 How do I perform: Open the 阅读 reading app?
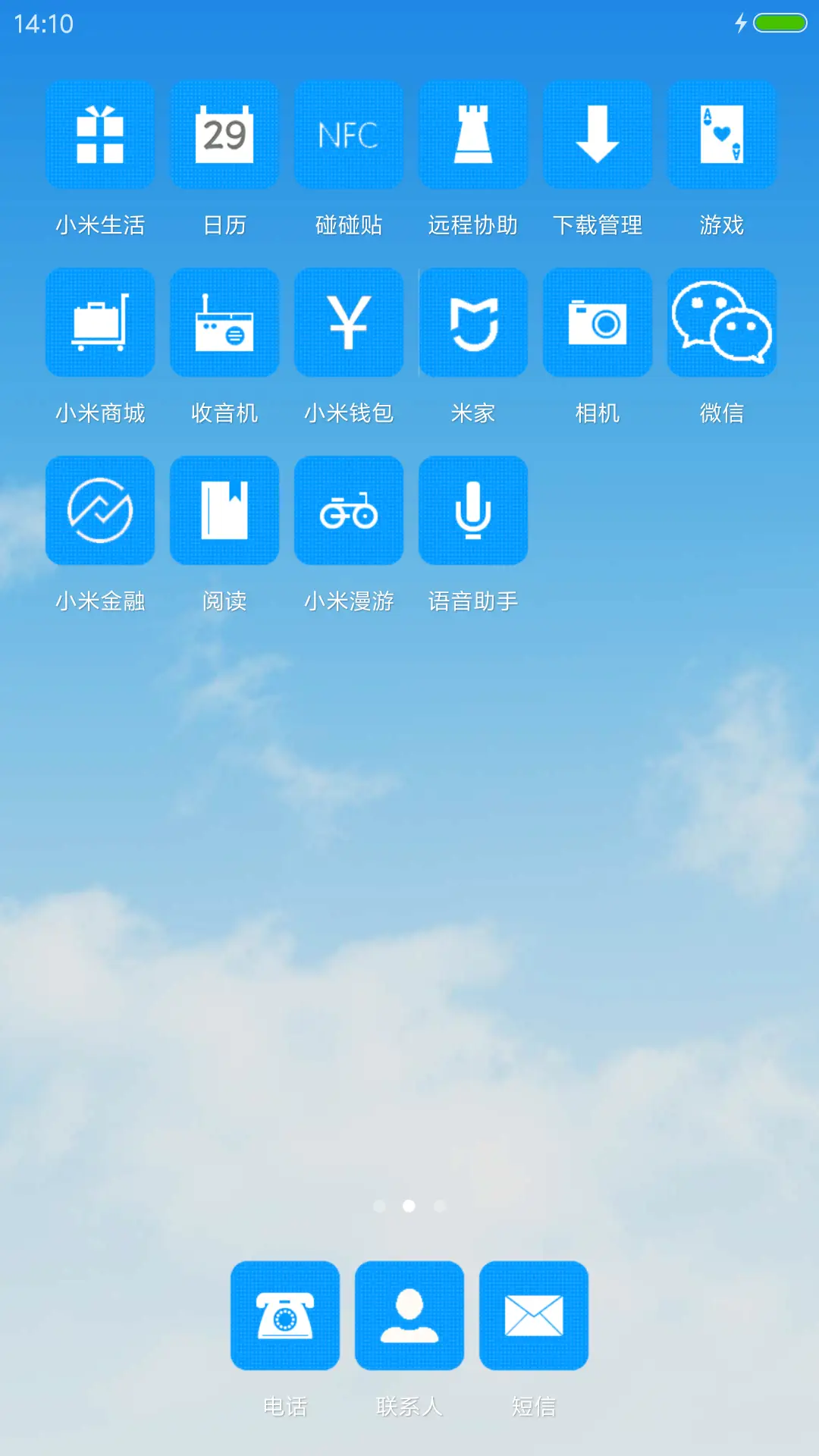click(x=224, y=510)
